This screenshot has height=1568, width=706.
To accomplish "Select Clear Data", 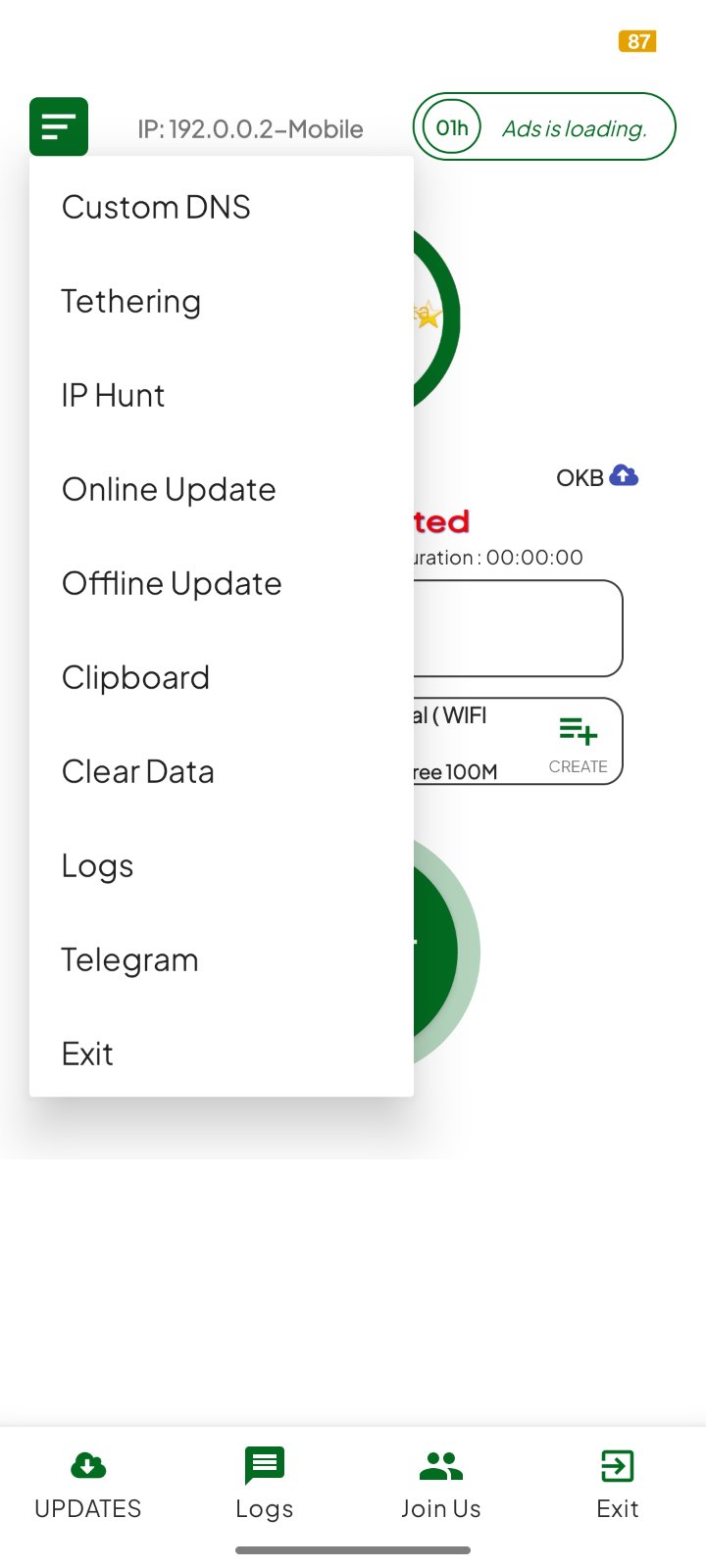I will click(138, 772).
